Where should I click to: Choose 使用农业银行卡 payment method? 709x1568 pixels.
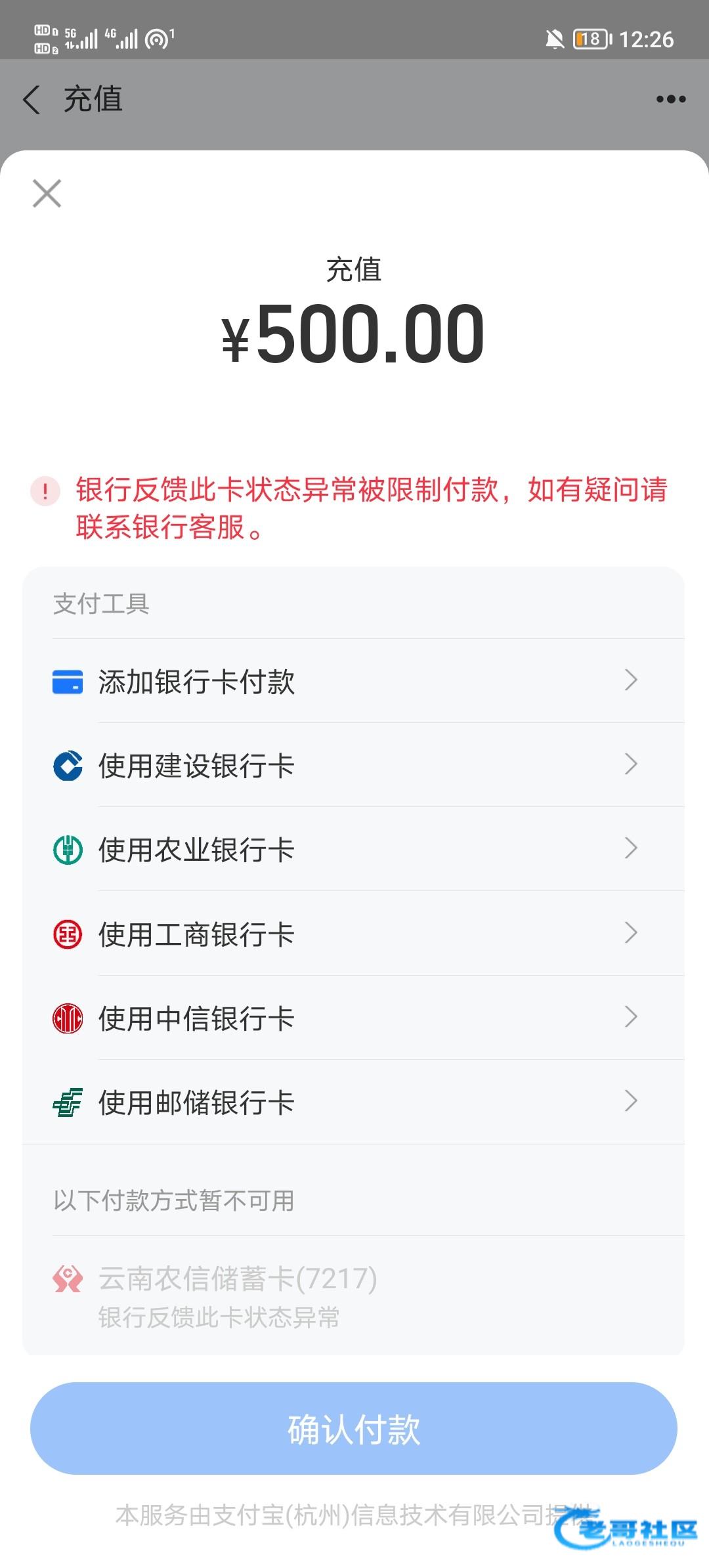[354, 849]
